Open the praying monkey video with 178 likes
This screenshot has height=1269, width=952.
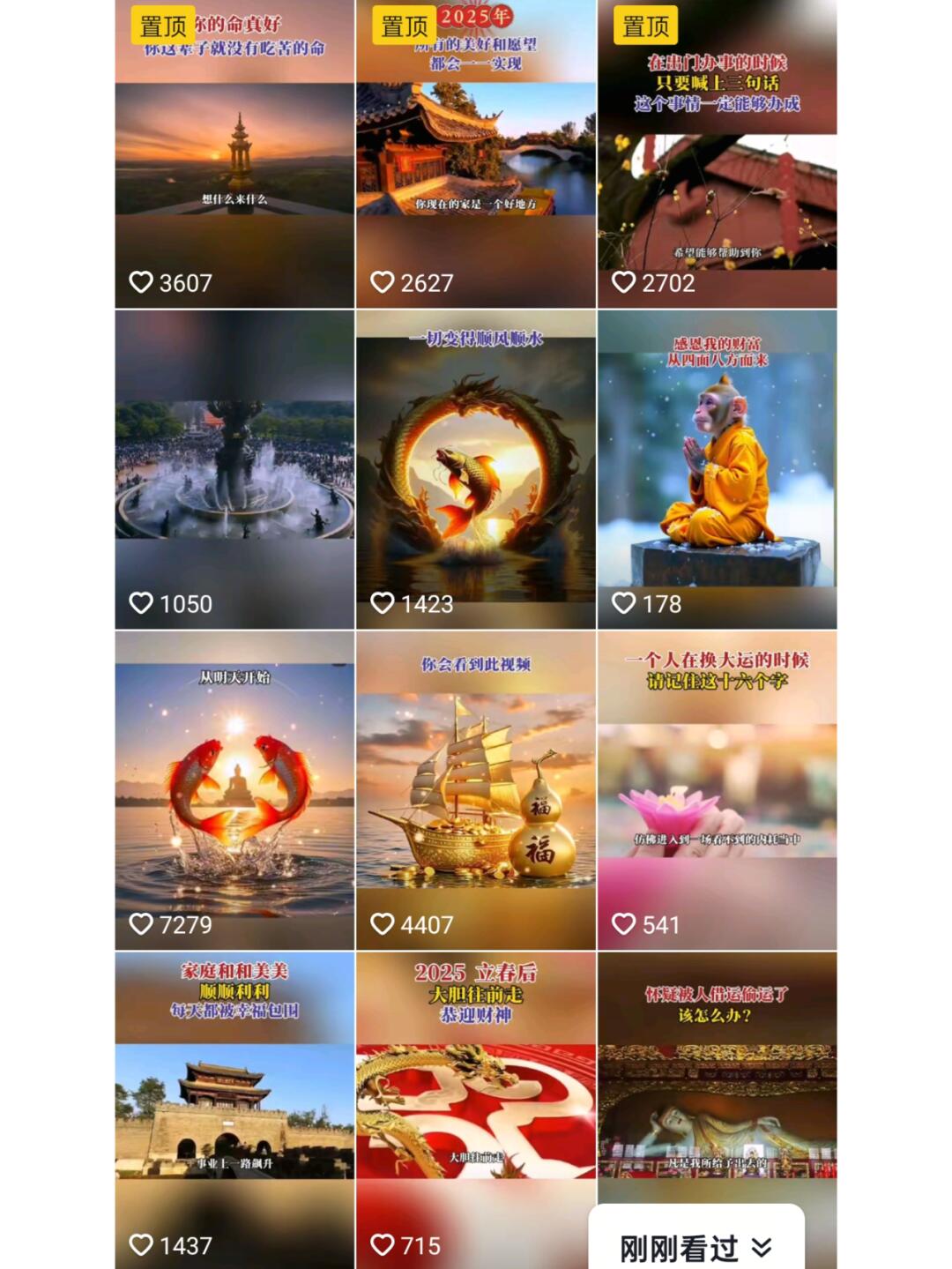pyautogui.click(x=717, y=469)
